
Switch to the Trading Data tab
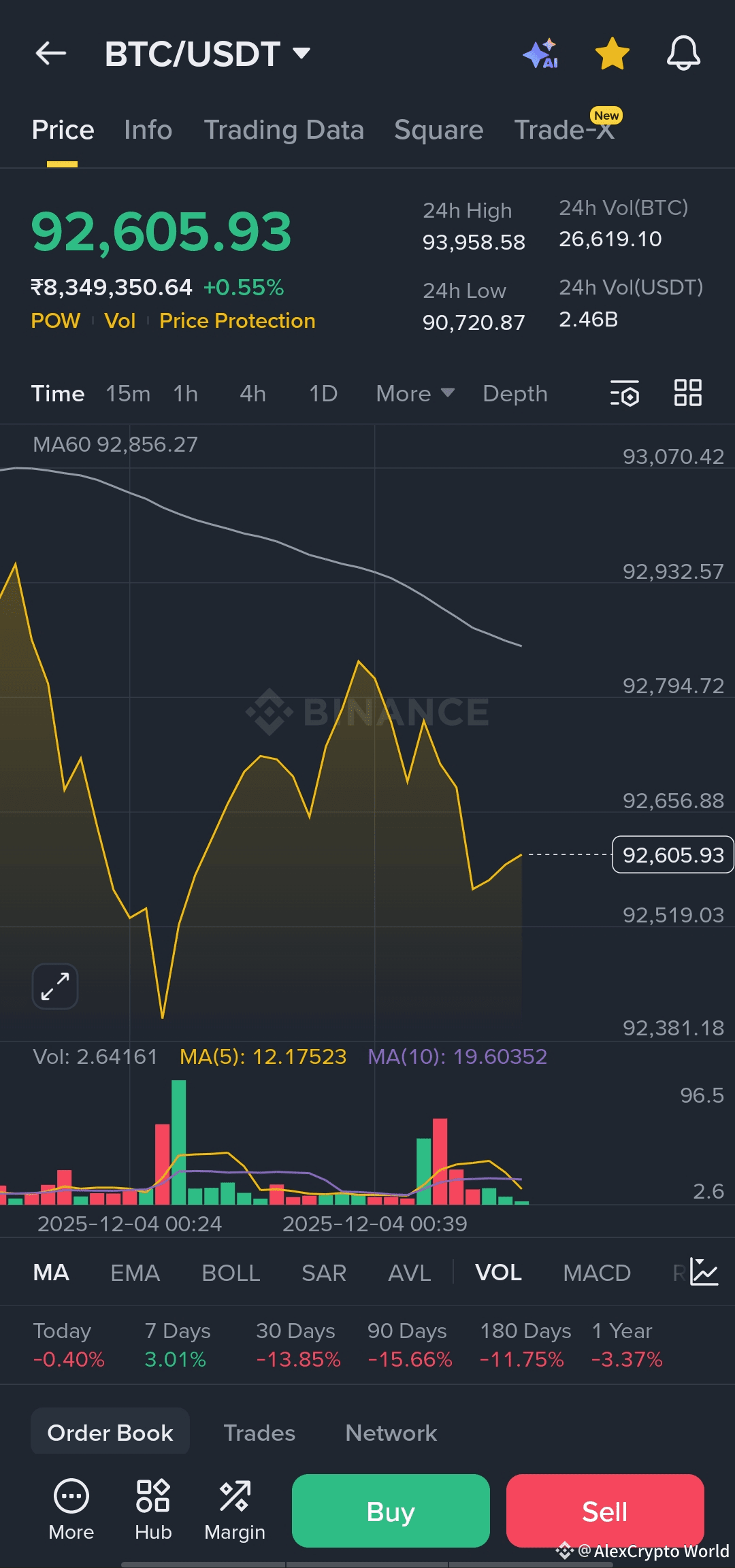284,130
